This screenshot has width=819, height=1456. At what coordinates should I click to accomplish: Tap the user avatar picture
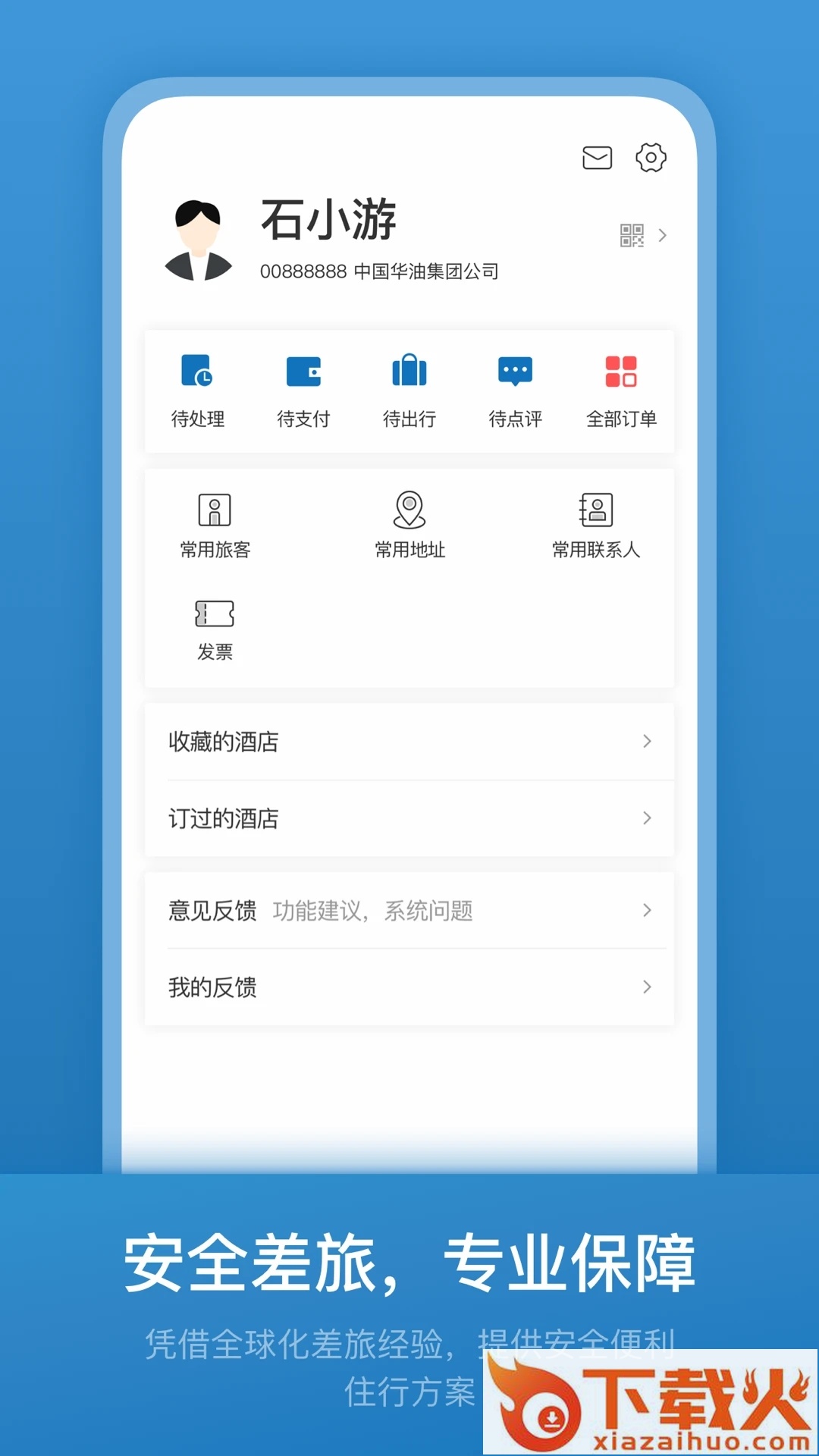pos(199,236)
